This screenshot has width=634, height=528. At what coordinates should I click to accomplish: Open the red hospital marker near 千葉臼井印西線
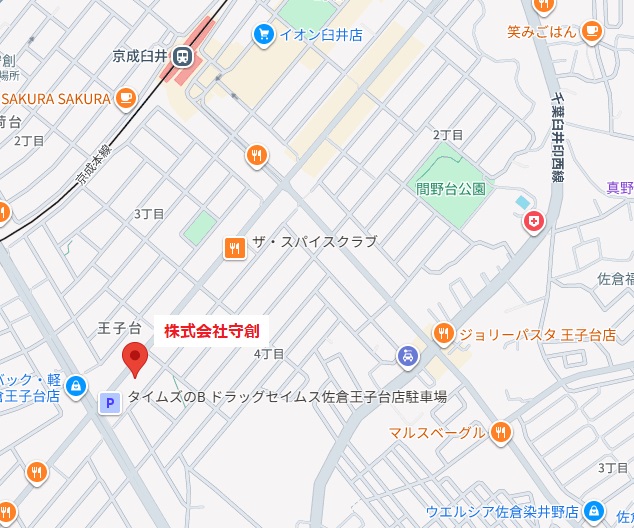(534, 222)
